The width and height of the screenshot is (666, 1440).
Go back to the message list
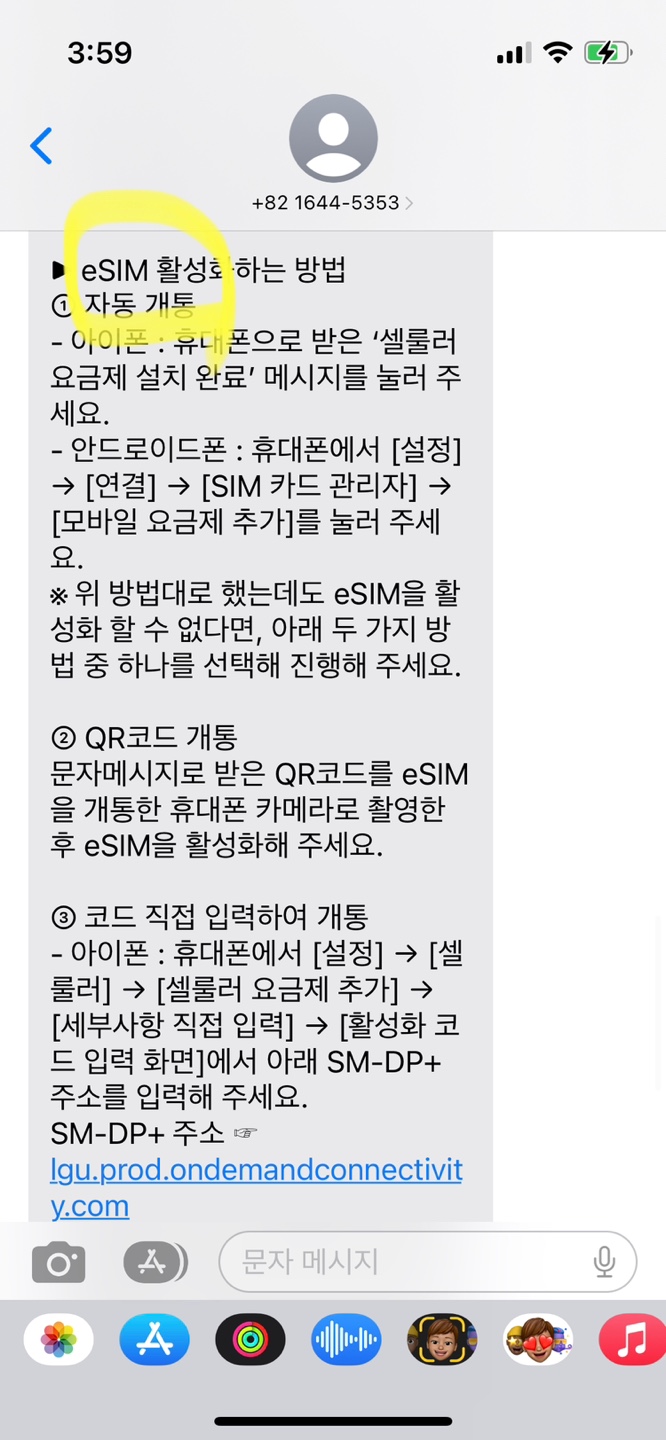41,146
